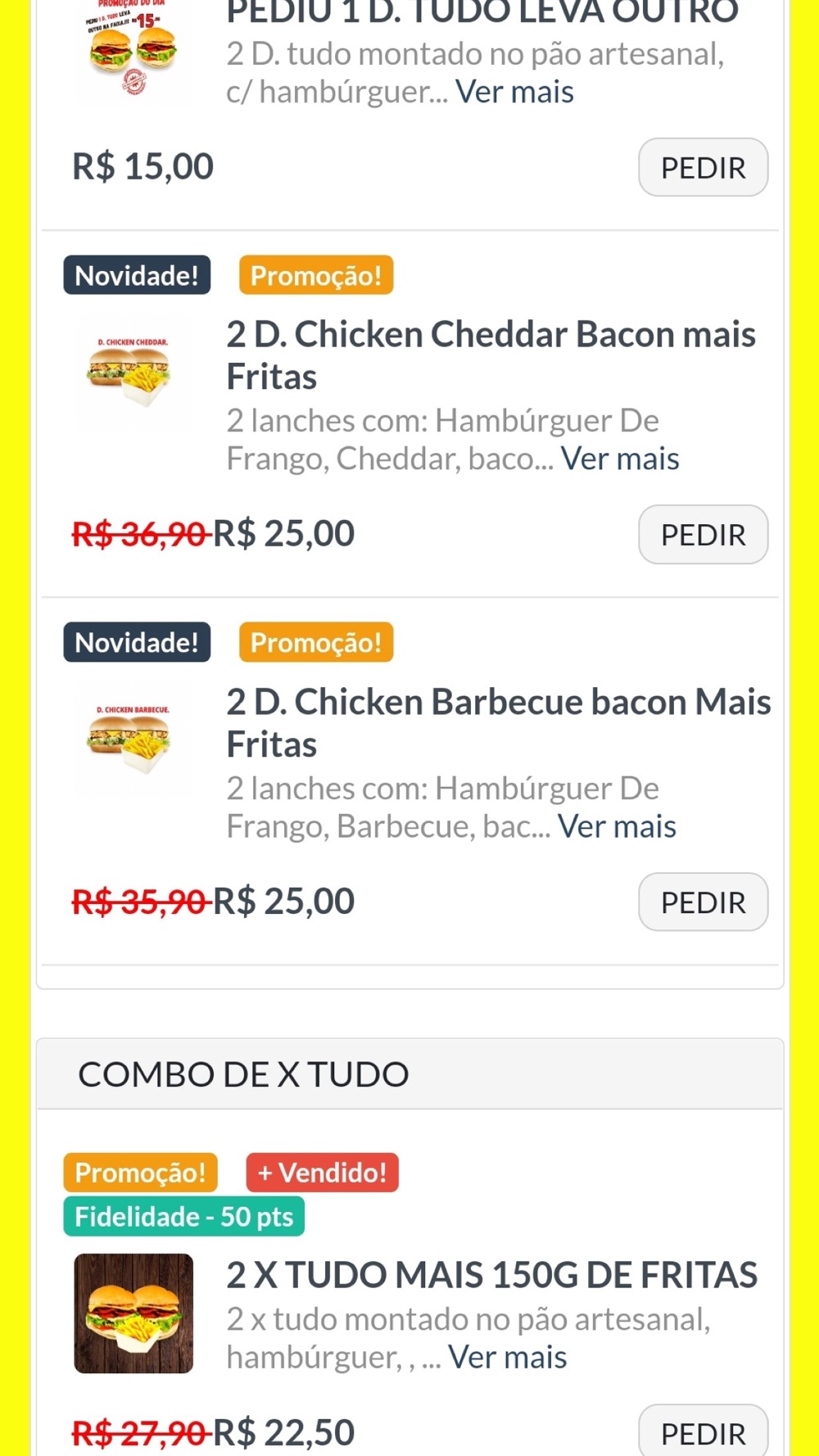Open the 2 X TUDO combo photo

pyautogui.click(x=133, y=1314)
